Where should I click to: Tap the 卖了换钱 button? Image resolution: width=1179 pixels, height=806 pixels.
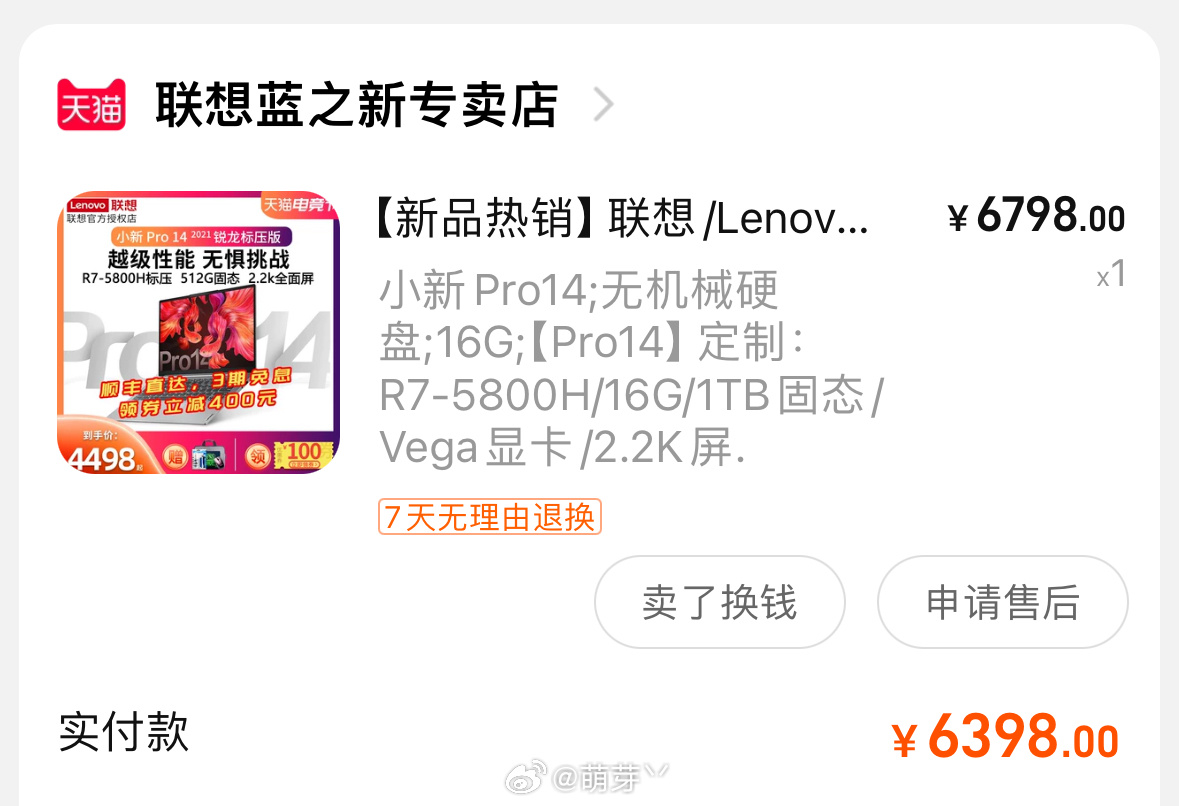click(x=719, y=603)
